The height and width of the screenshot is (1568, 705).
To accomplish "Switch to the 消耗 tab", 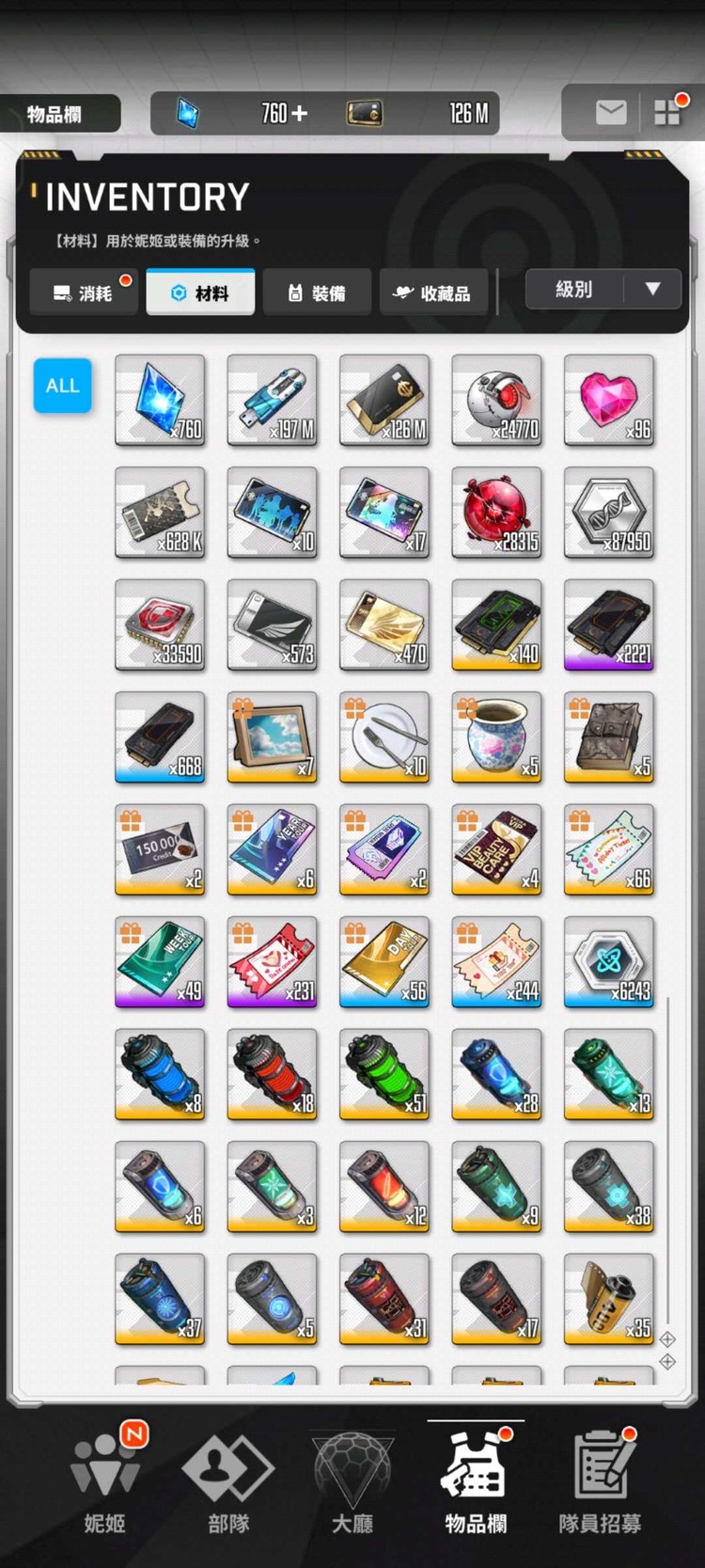I will (x=84, y=293).
